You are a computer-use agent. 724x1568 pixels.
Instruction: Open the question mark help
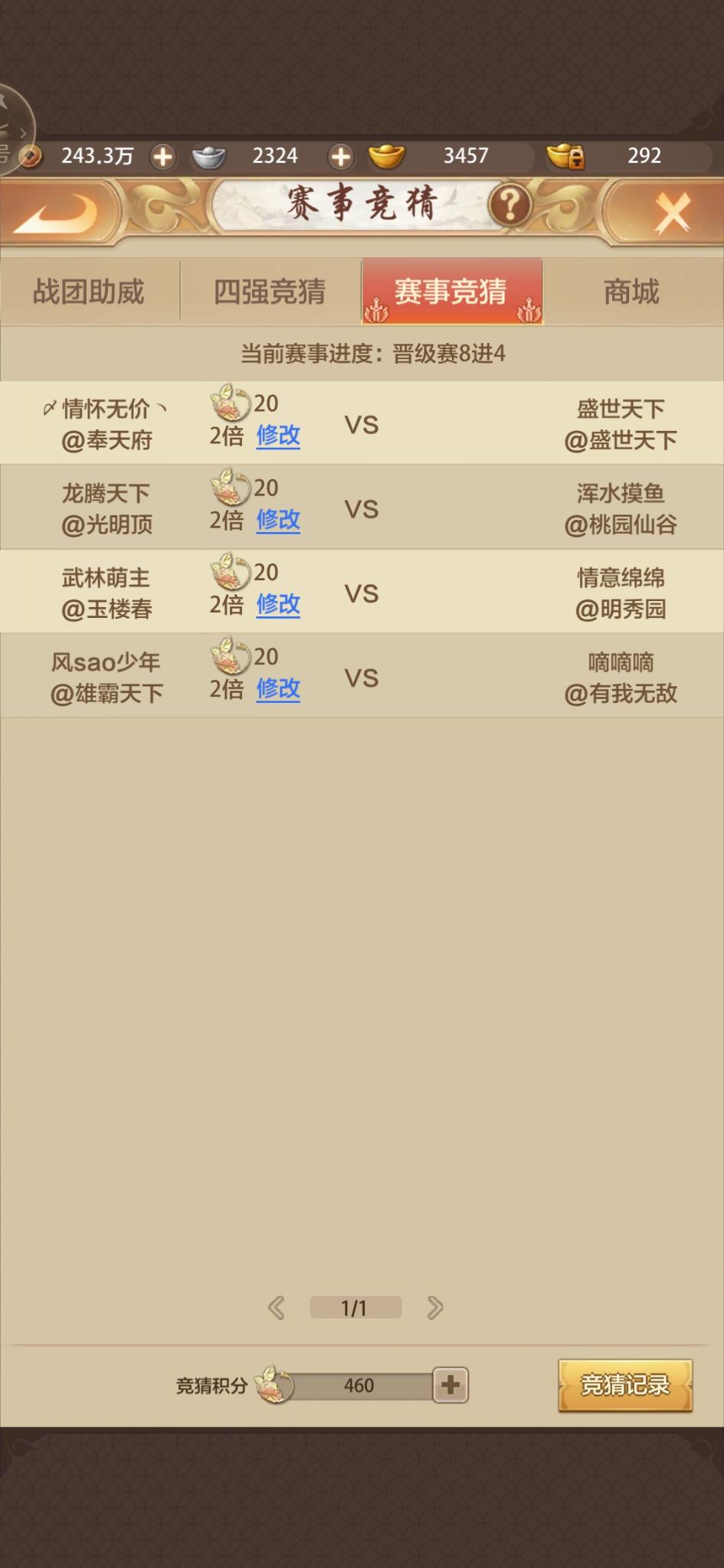(x=509, y=205)
